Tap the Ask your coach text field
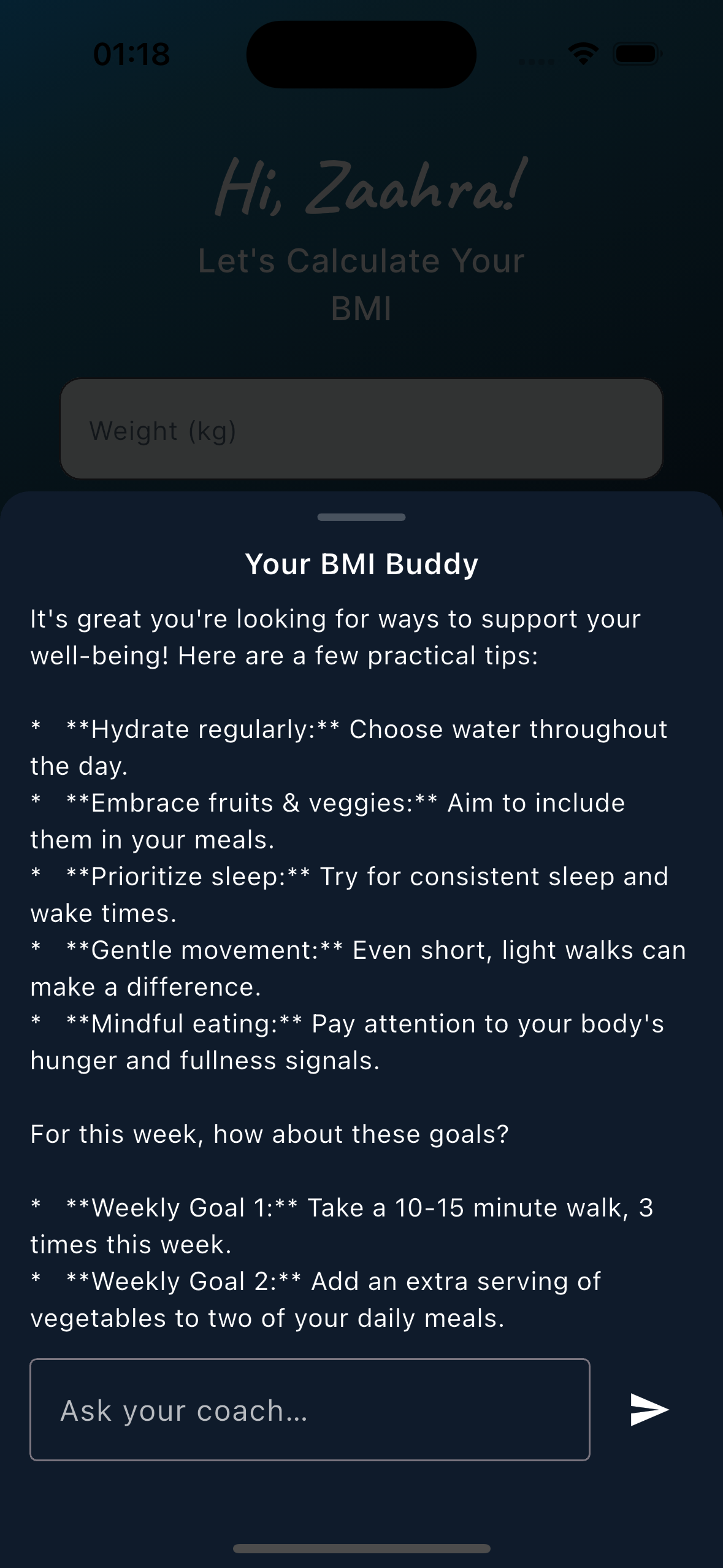 [x=310, y=1410]
